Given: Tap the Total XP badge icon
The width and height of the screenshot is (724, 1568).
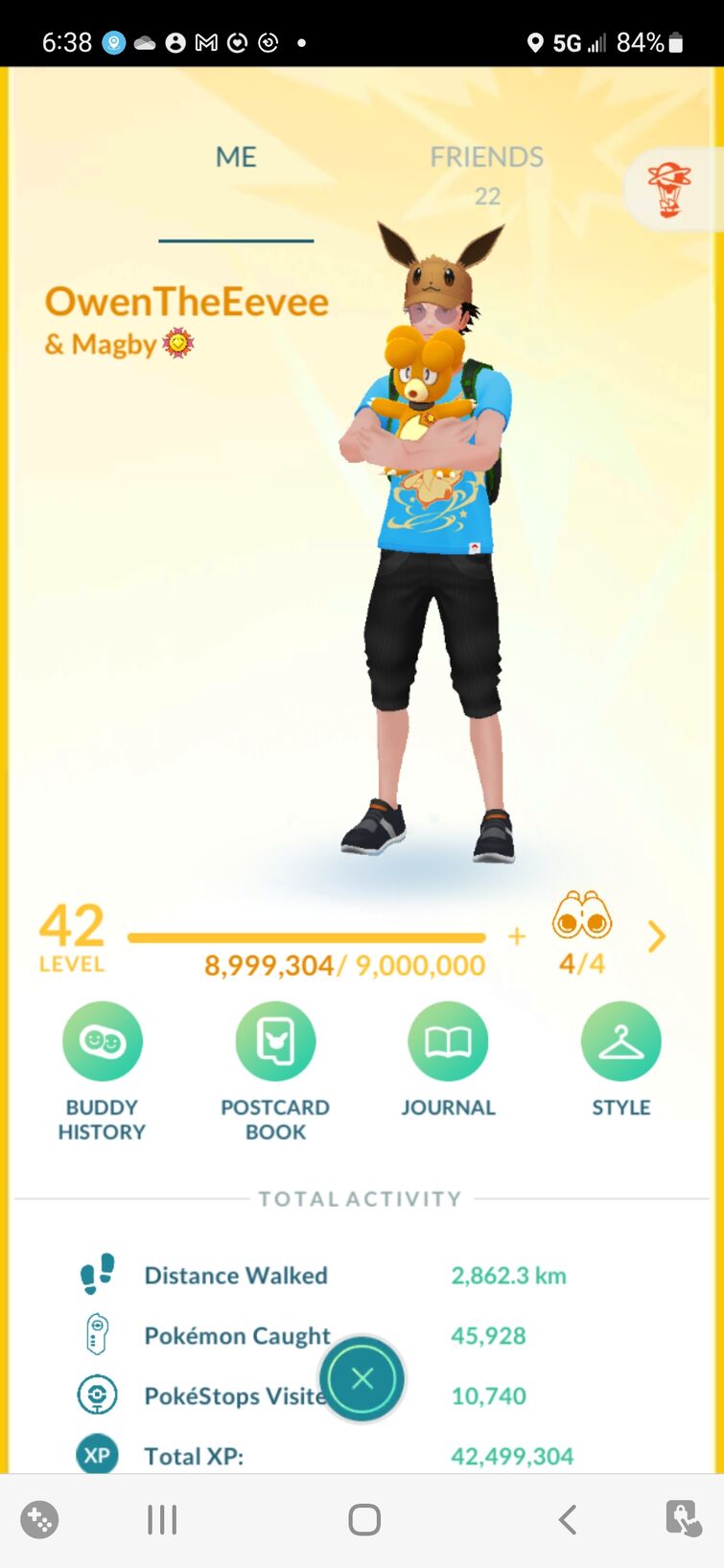Looking at the screenshot, I should pos(96,1454).
